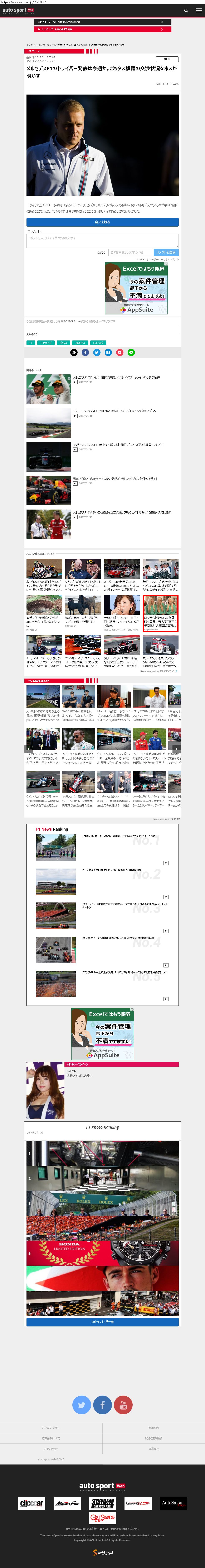
Task: Focus the コメント text box
Action: pos(103,241)
